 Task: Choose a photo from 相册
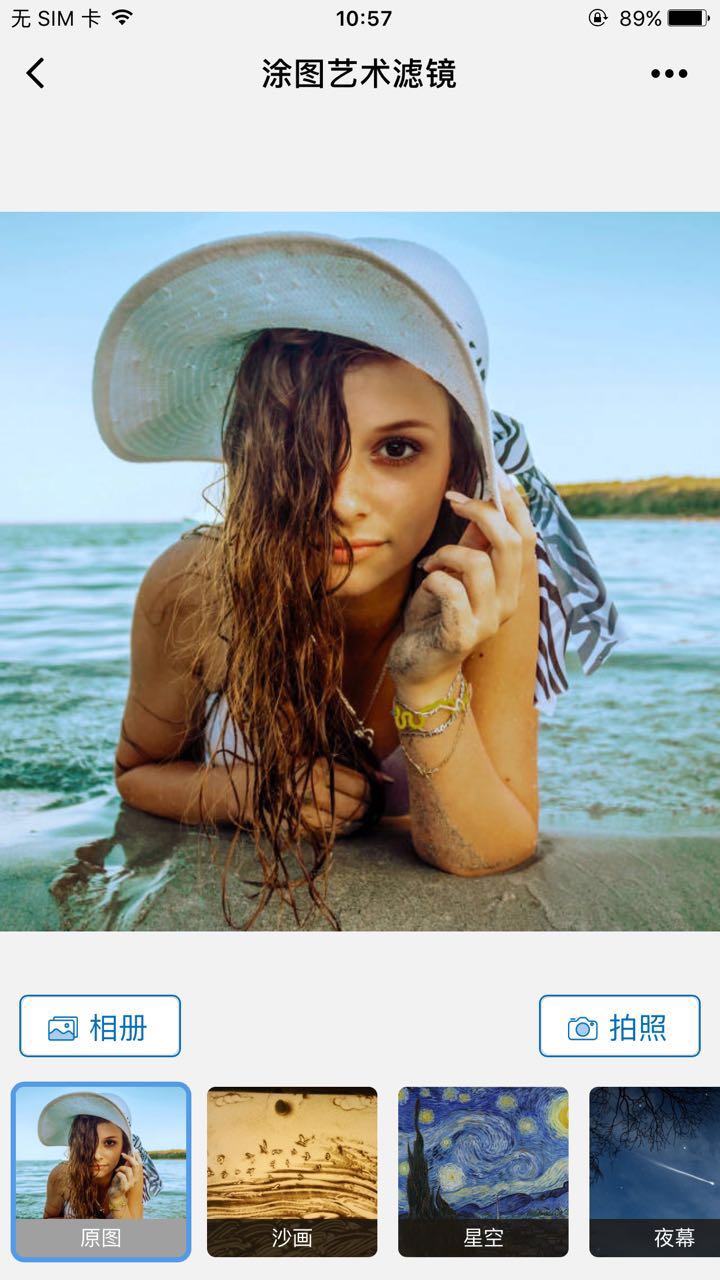100,1026
